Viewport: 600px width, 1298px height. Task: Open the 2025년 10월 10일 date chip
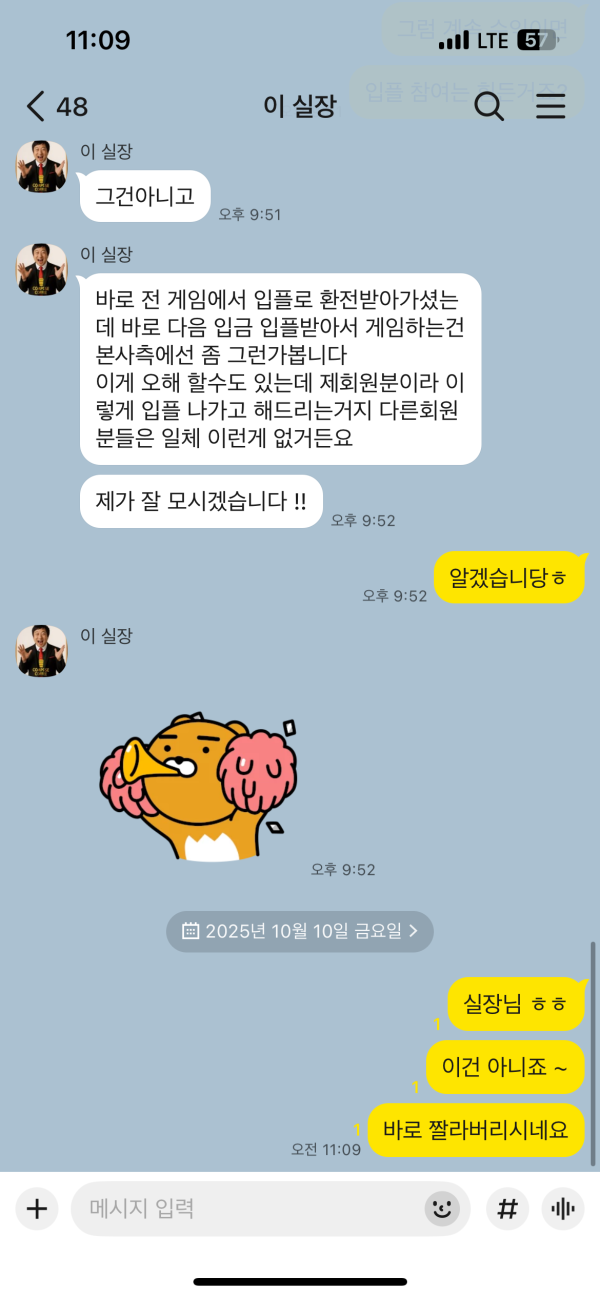click(x=300, y=931)
